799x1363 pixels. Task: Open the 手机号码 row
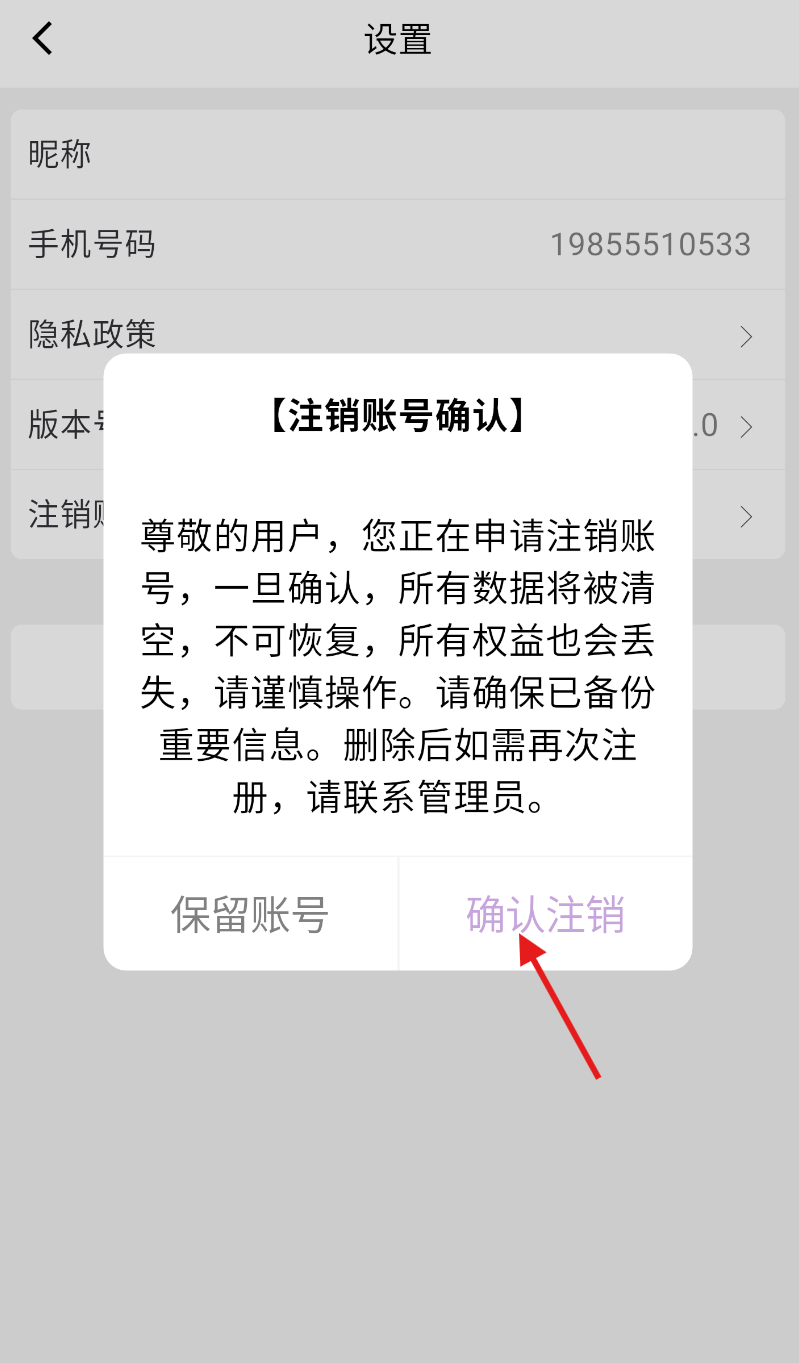click(x=398, y=245)
